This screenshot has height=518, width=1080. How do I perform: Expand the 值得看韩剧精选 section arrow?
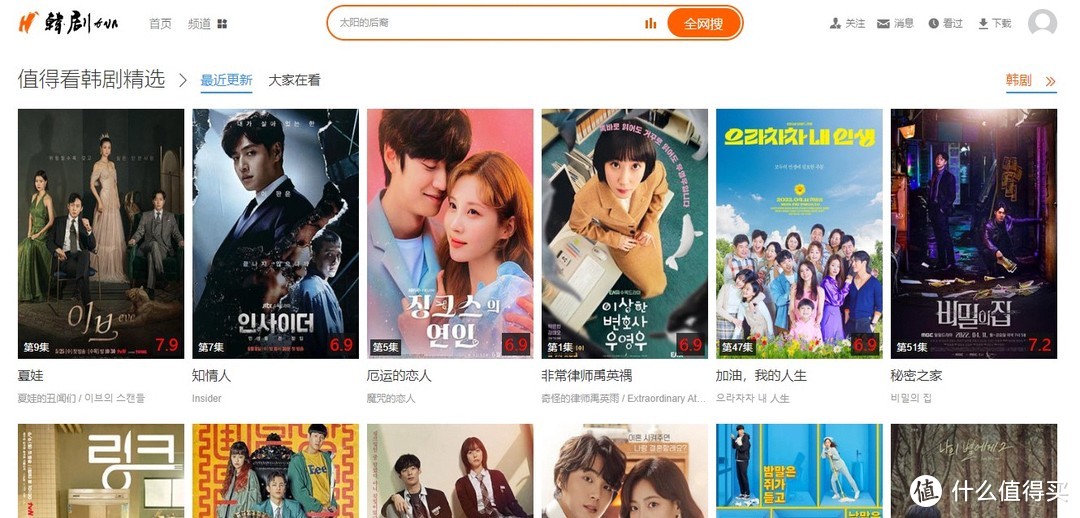point(183,80)
